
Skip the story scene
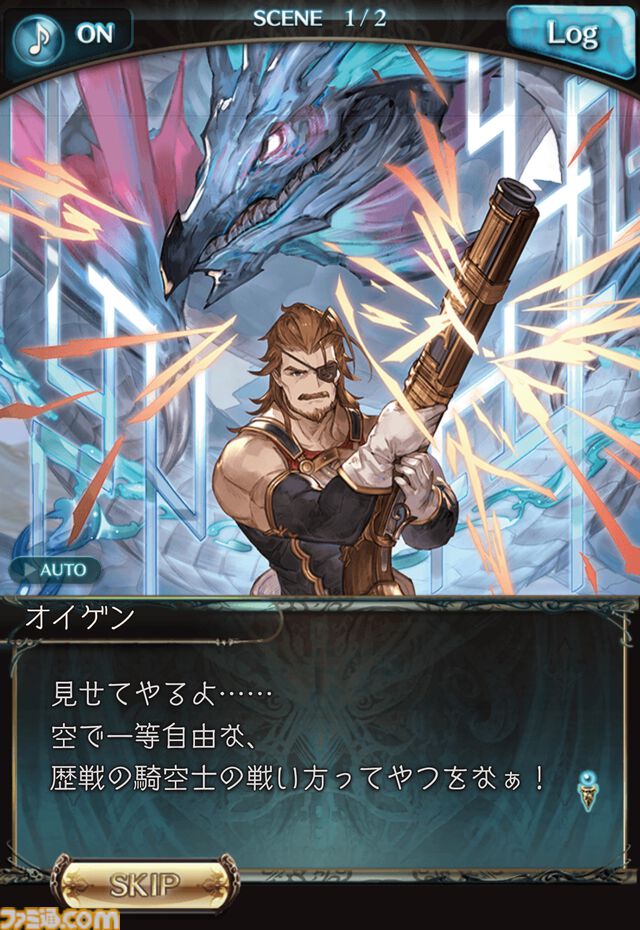[x=145, y=883]
